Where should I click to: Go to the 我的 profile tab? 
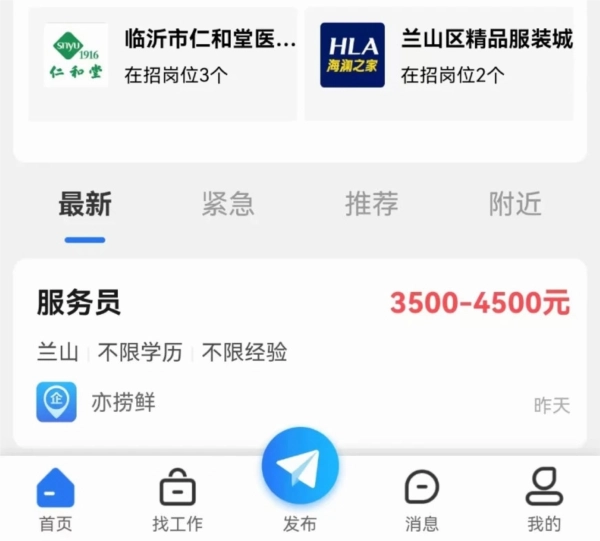(x=544, y=500)
